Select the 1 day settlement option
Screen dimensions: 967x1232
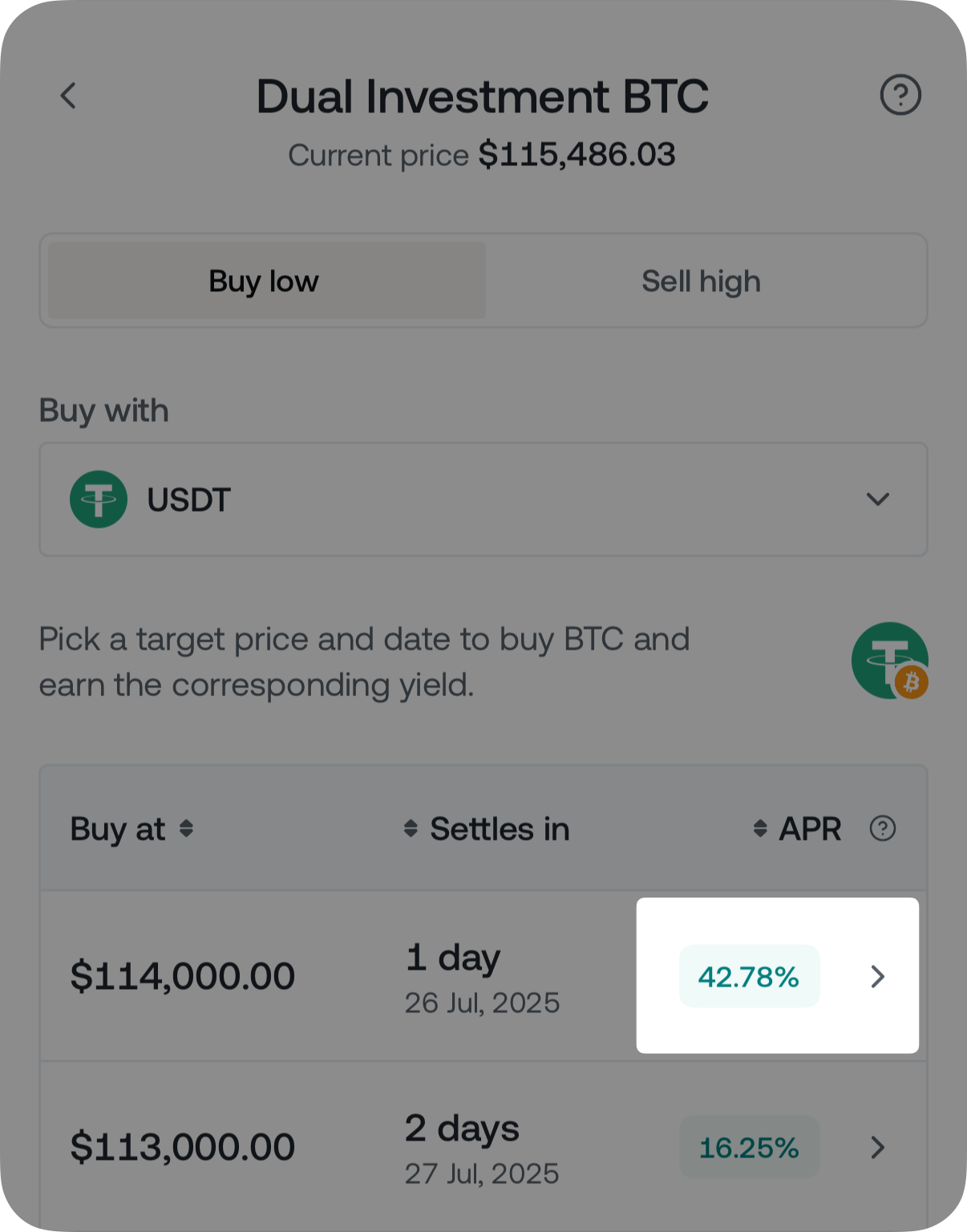pos(451,957)
